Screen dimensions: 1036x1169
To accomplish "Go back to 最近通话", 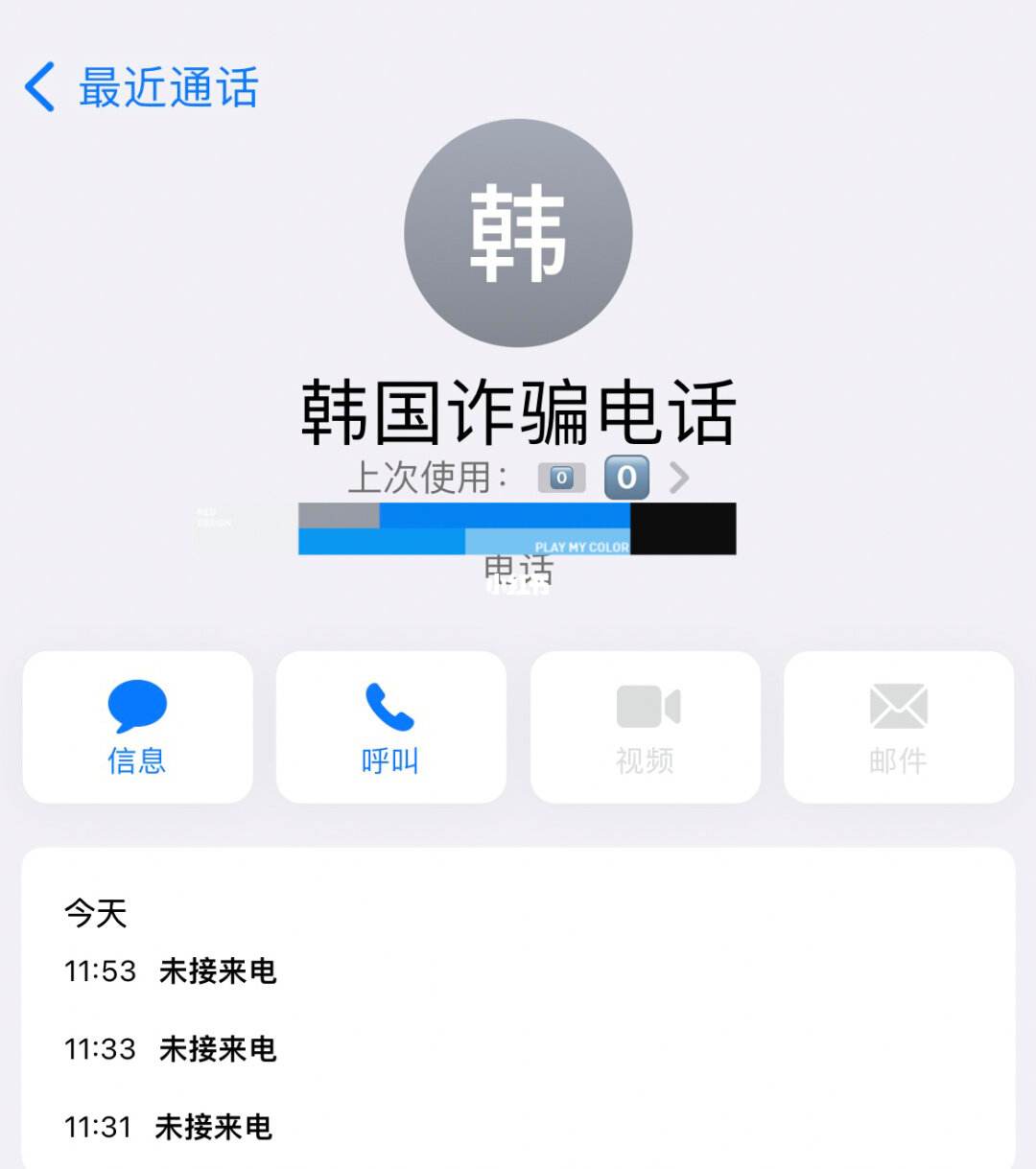I will pos(141,88).
